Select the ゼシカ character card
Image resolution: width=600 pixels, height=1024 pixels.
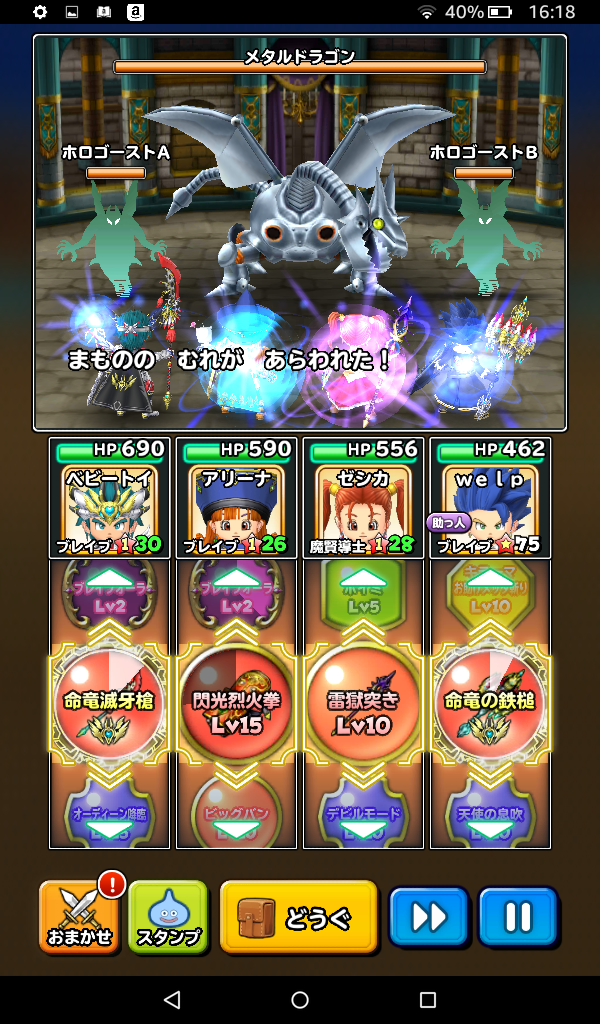(x=363, y=498)
